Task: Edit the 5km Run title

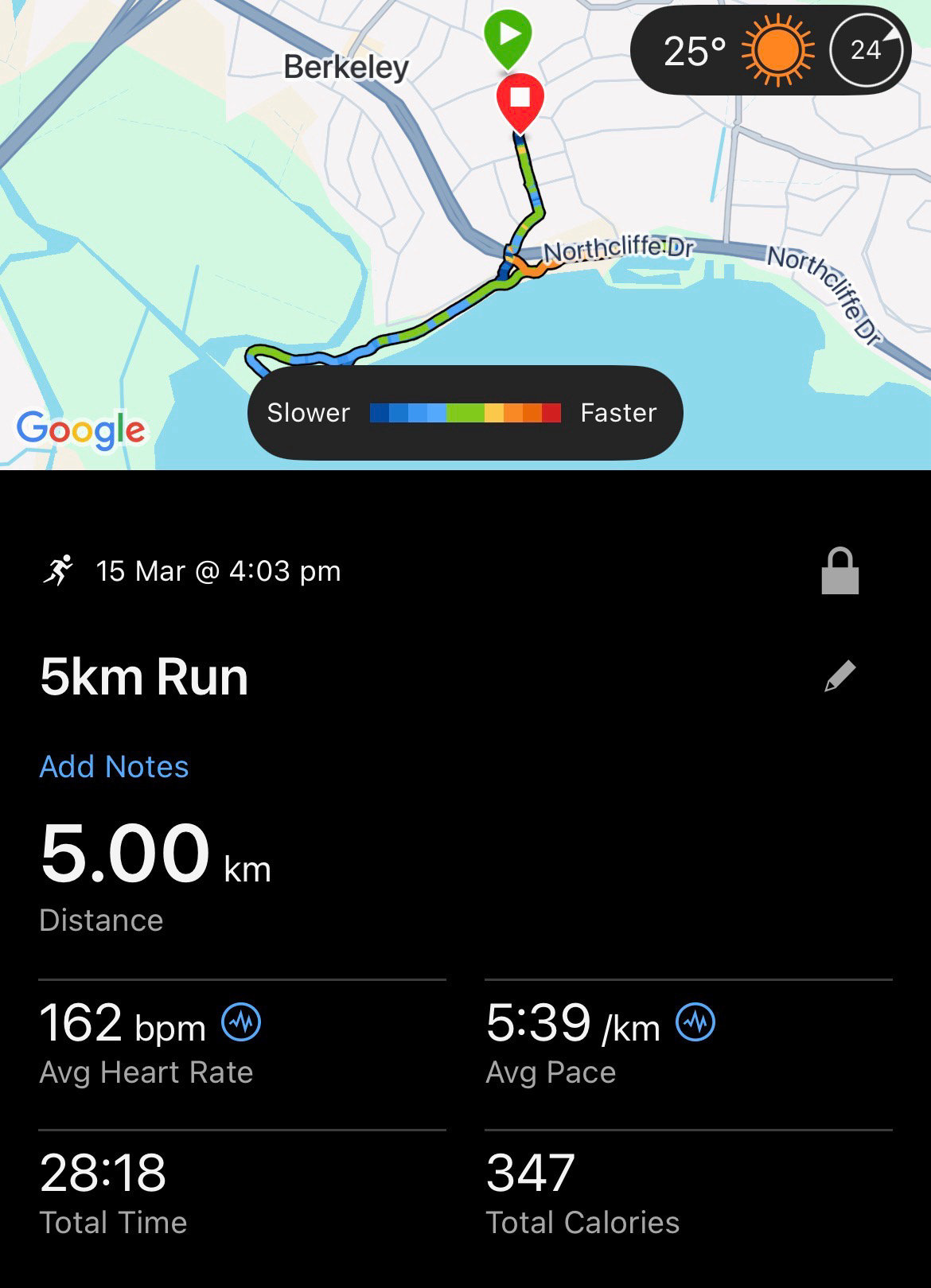Action: (839, 676)
